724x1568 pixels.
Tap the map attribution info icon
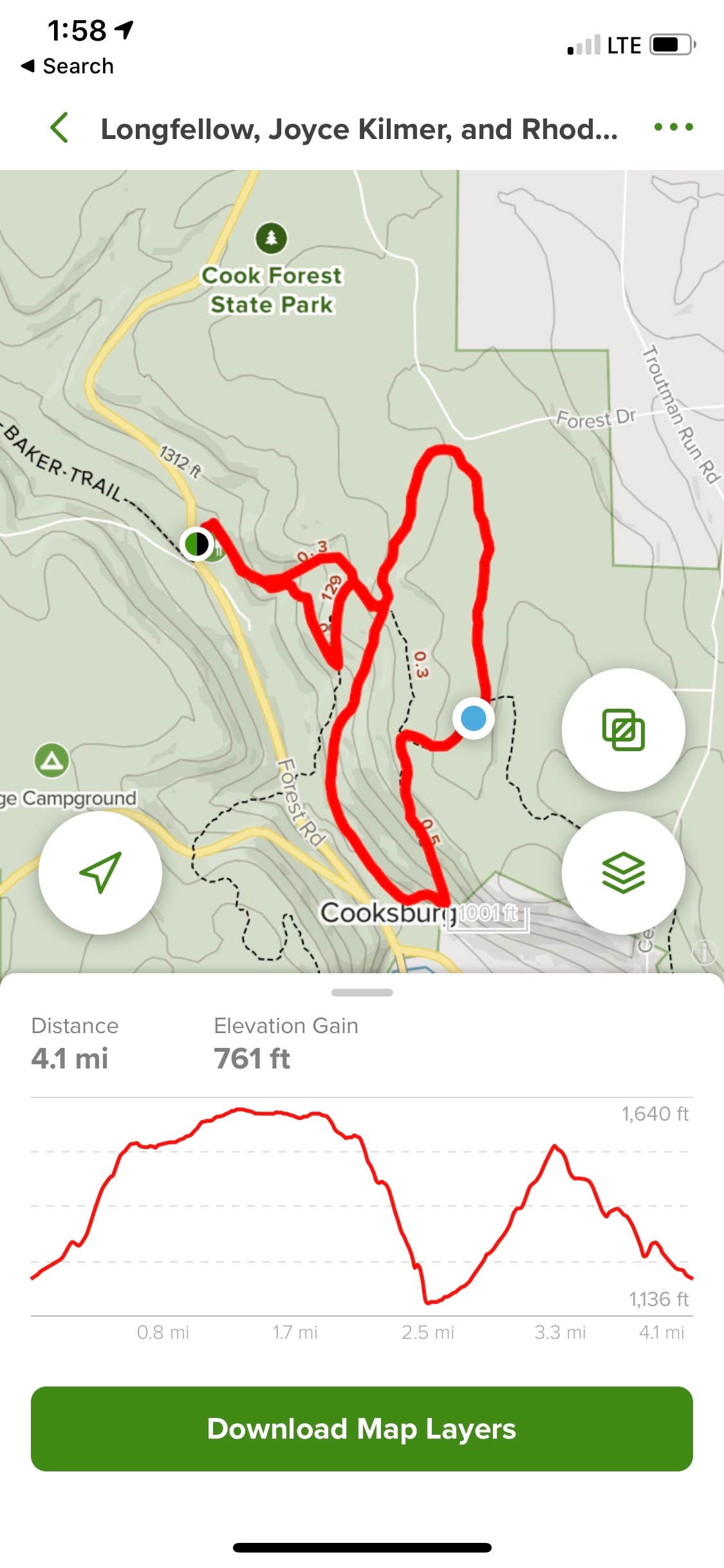point(705,952)
